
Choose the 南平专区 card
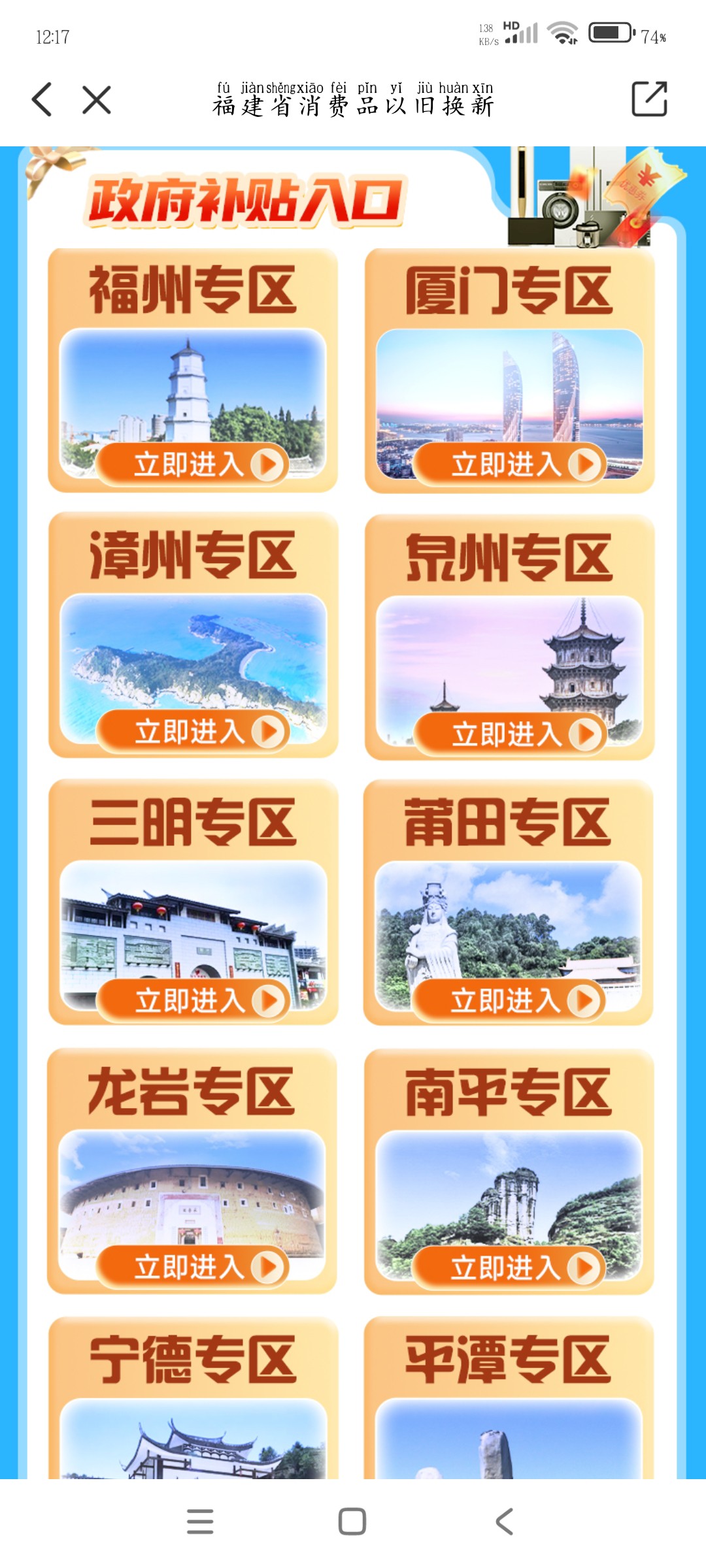tap(508, 1268)
